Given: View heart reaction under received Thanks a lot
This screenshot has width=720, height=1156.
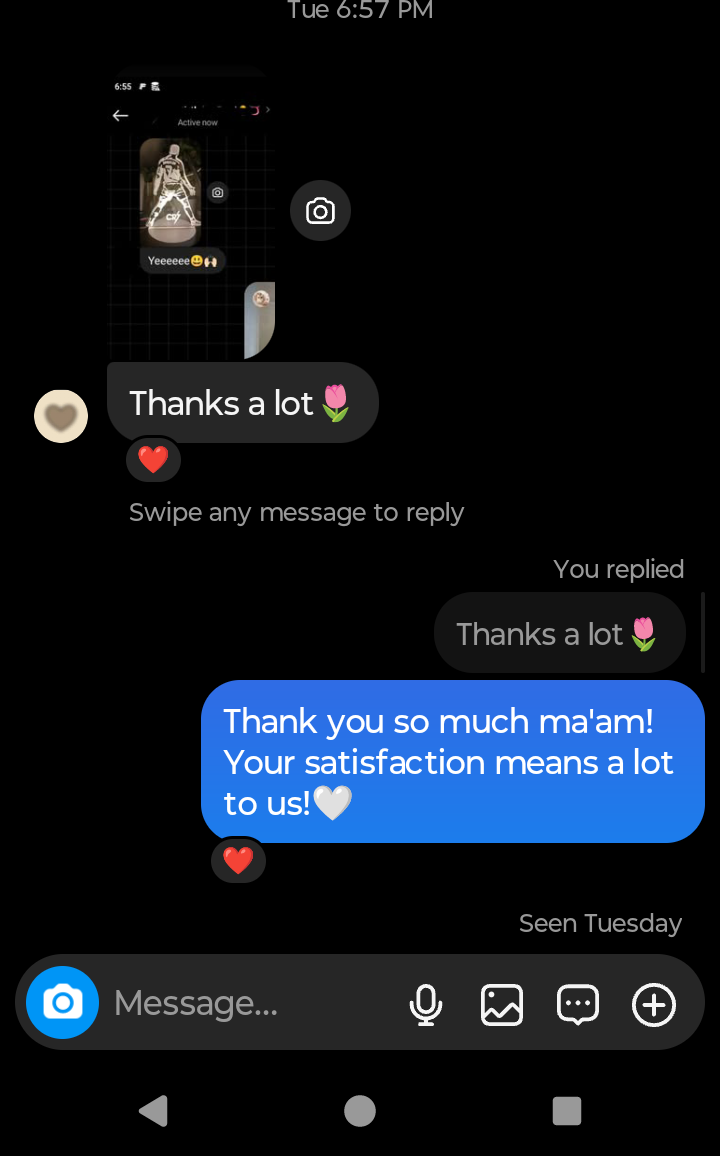Looking at the screenshot, I should [x=153, y=460].
